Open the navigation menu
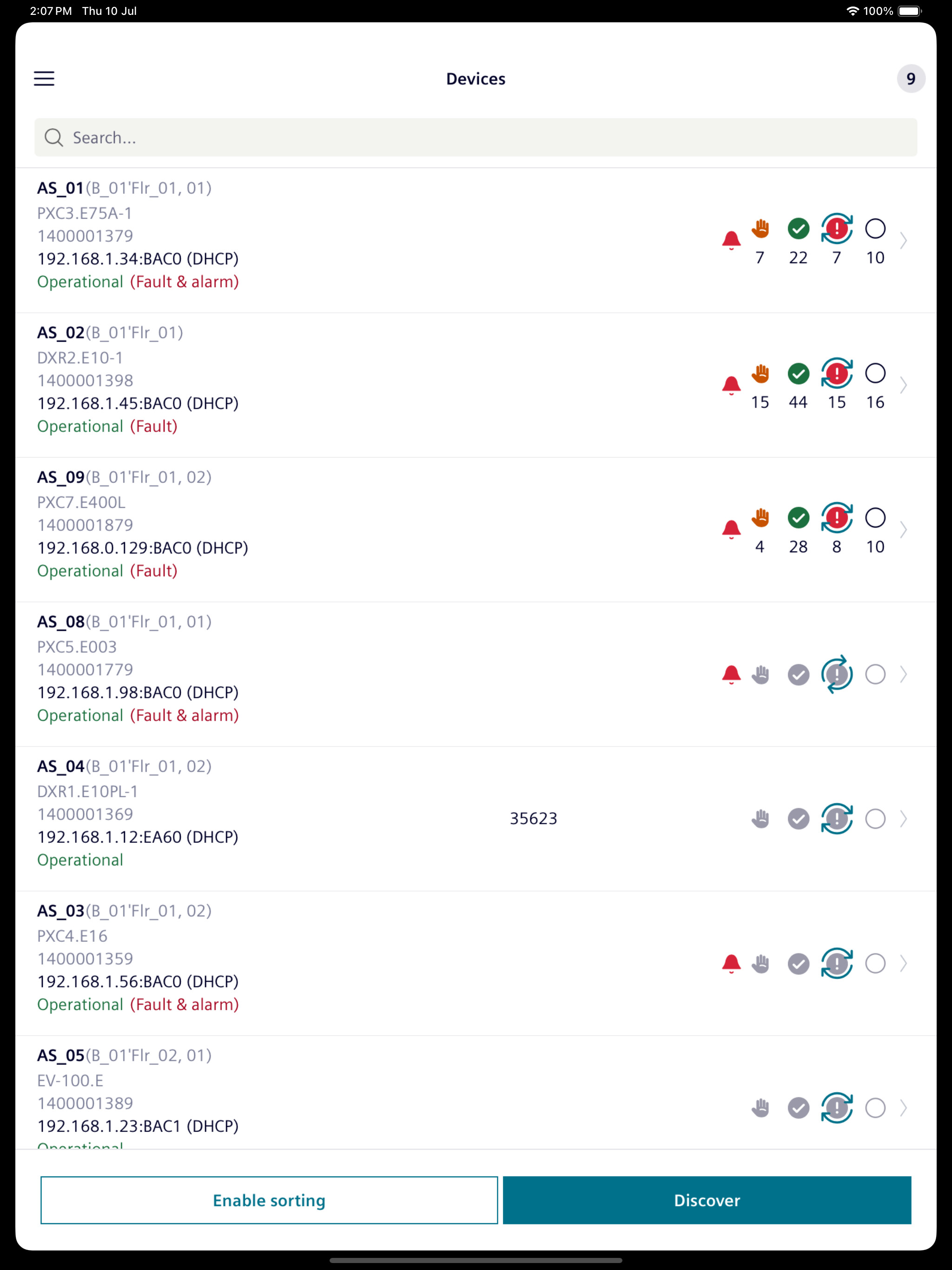This screenshot has height=1270, width=952. [44, 78]
